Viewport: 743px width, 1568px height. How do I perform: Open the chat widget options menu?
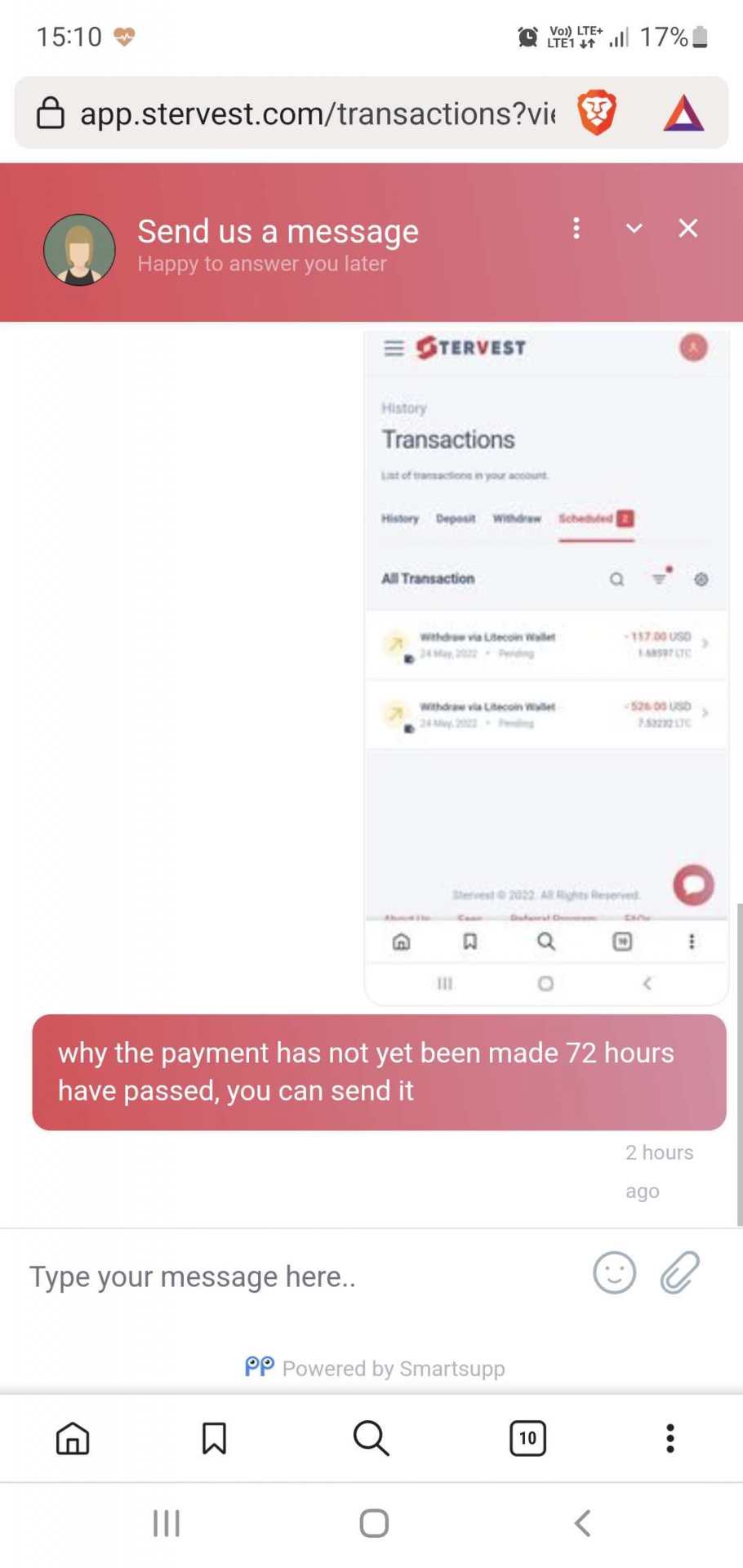pyautogui.click(x=576, y=228)
